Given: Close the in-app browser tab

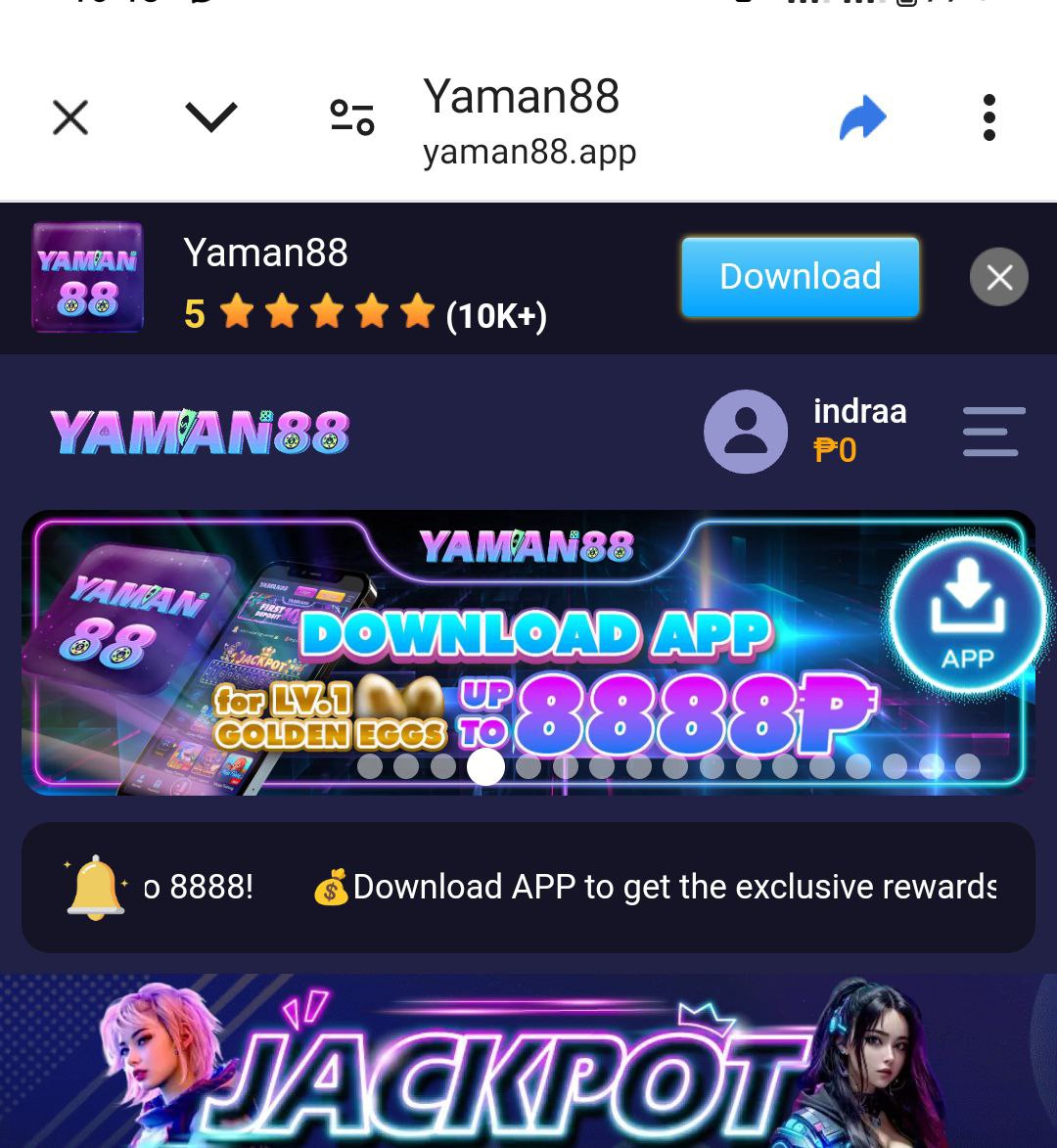Looking at the screenshot, I should [70, 118].
